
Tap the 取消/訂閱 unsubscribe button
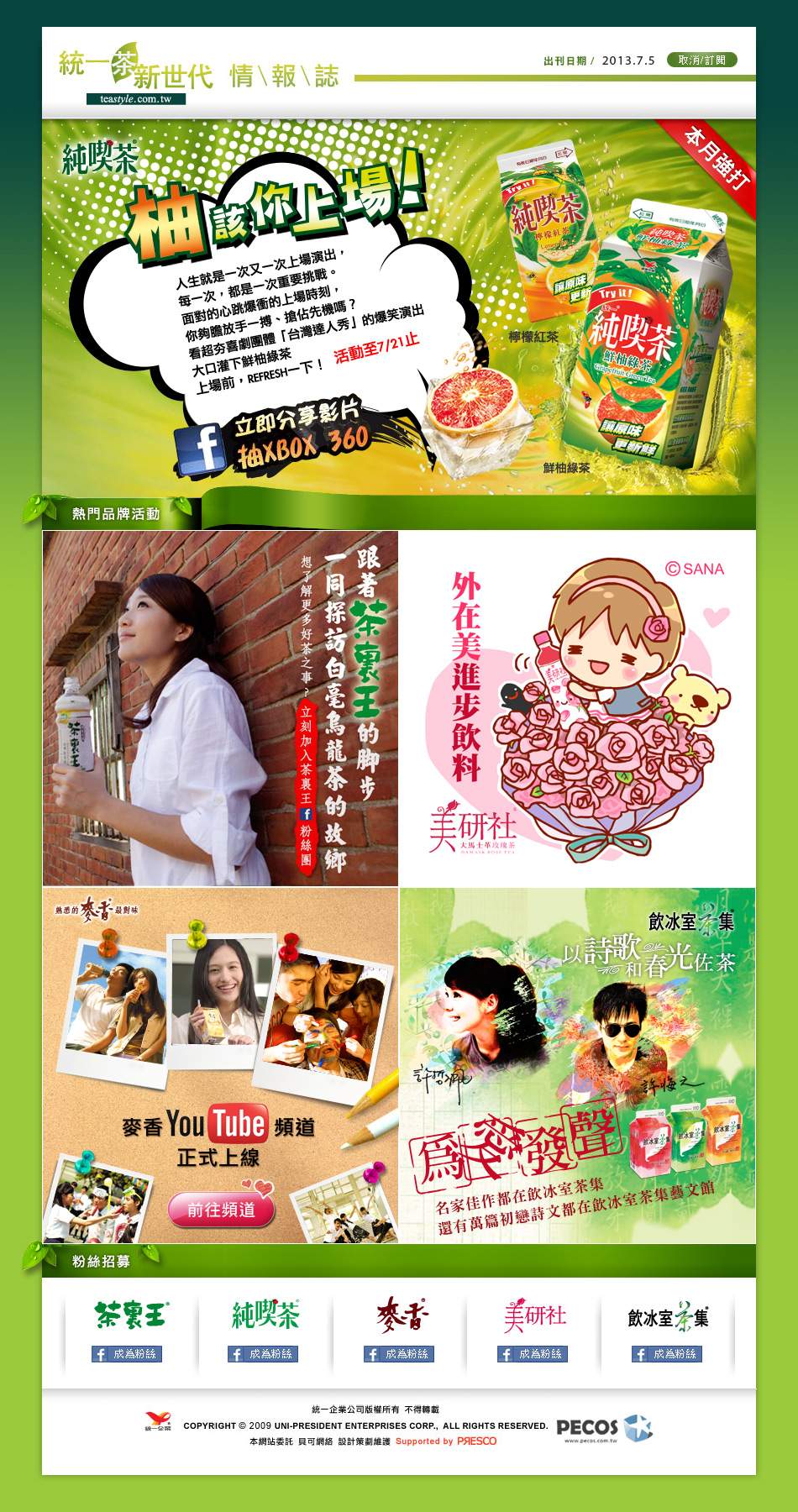point(701,60)
